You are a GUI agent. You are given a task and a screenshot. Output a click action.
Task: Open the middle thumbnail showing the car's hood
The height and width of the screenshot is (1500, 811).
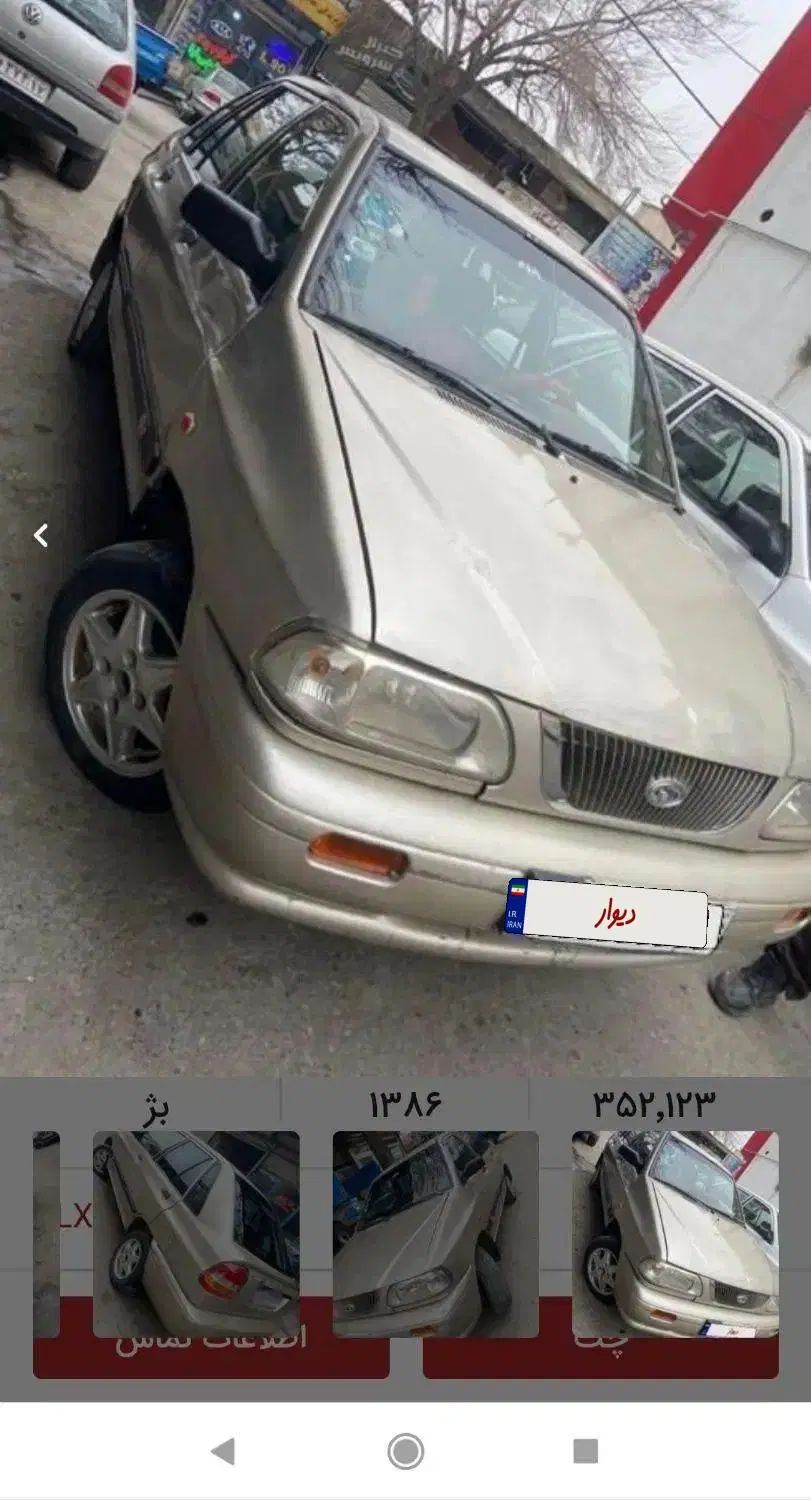tap(435, 1233)
